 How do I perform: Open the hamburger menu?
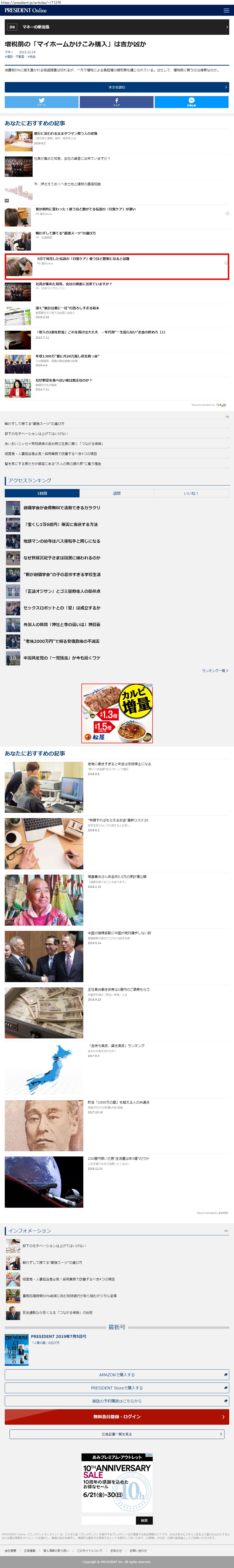(226, 10)
